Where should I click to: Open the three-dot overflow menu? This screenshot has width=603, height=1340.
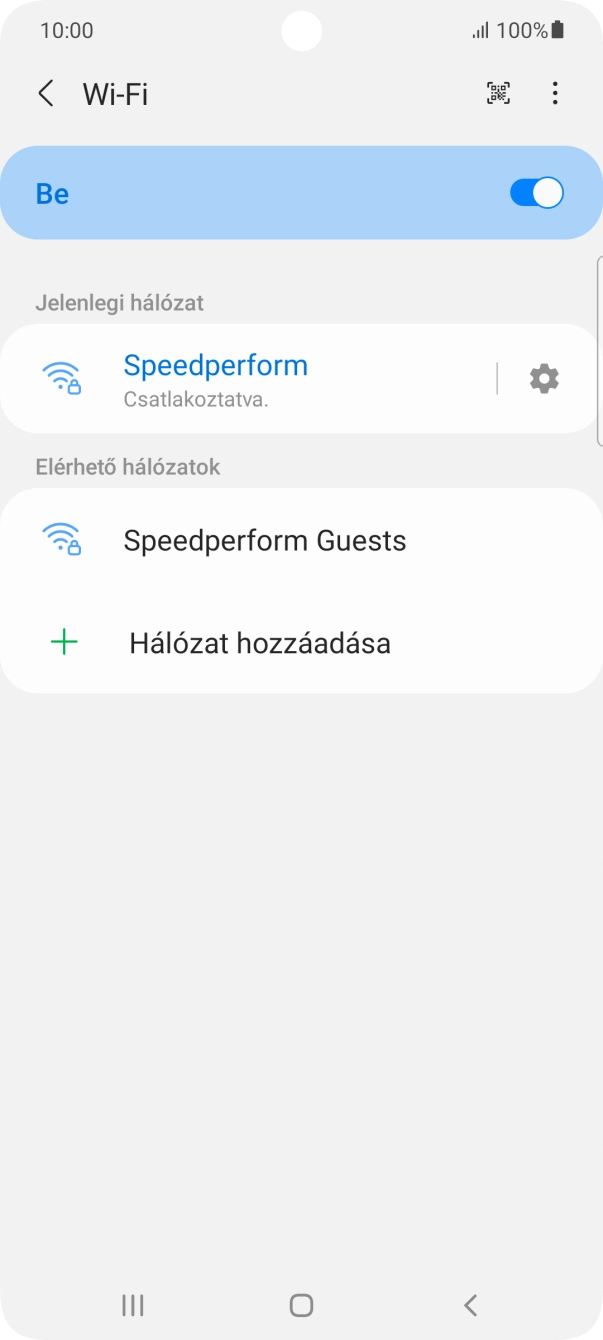click(x=555, y=94)
